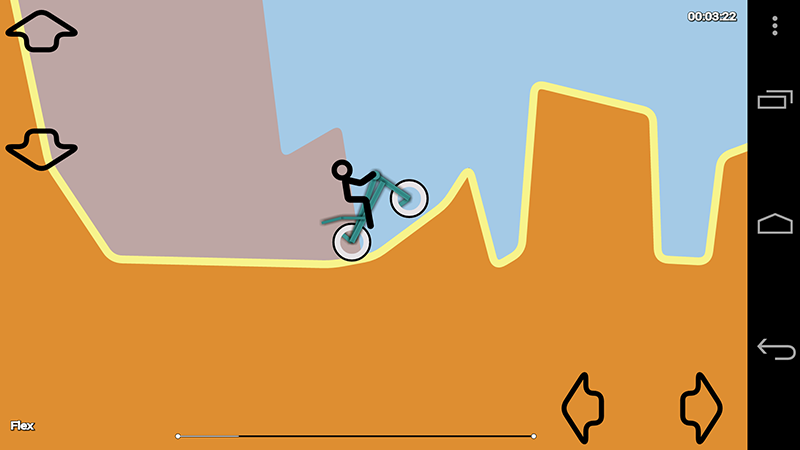Open recent apps from the navigation bar

click(775, 99)
